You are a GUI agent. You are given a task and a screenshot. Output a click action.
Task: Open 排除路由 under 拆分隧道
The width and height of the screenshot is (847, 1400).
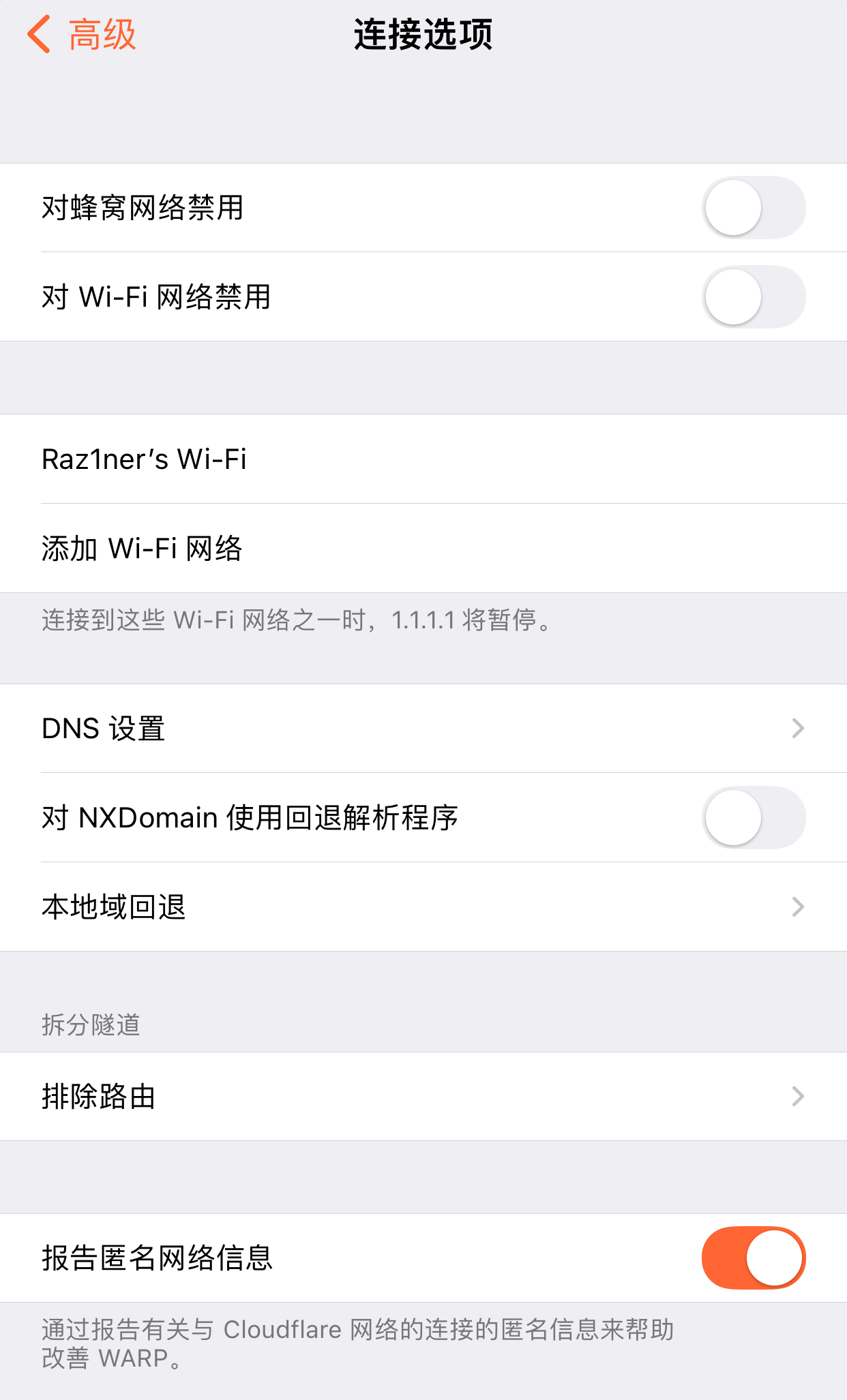(x=423, y=1097)
